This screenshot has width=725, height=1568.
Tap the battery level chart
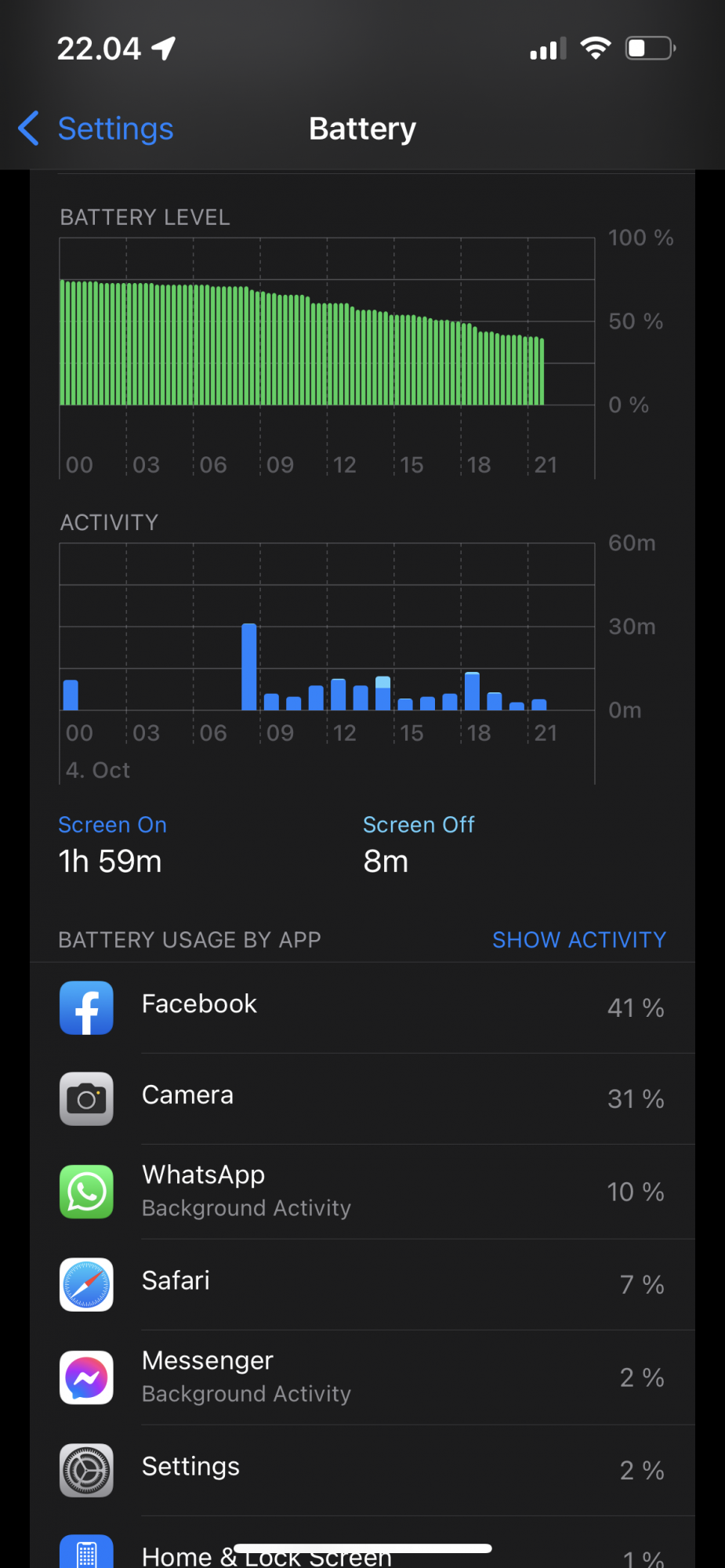click(x=326, y=345)
